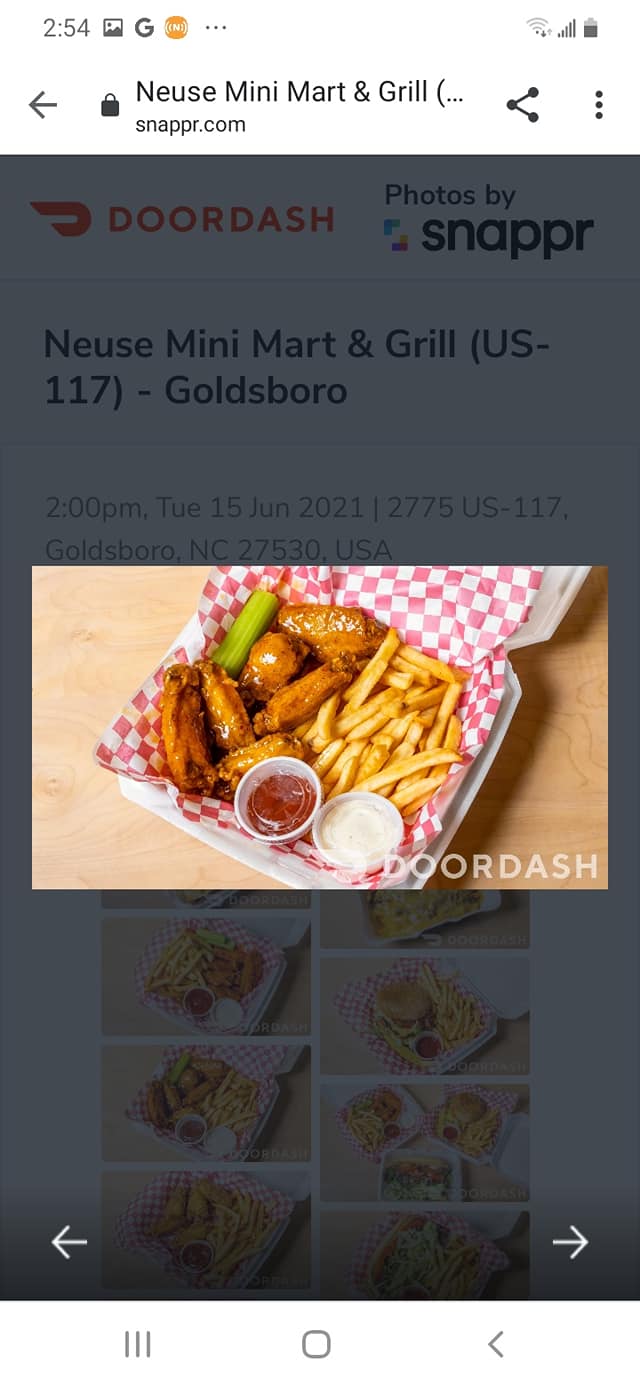
Task: Show the previous photo in lightbox
Action: point(69,1242)
